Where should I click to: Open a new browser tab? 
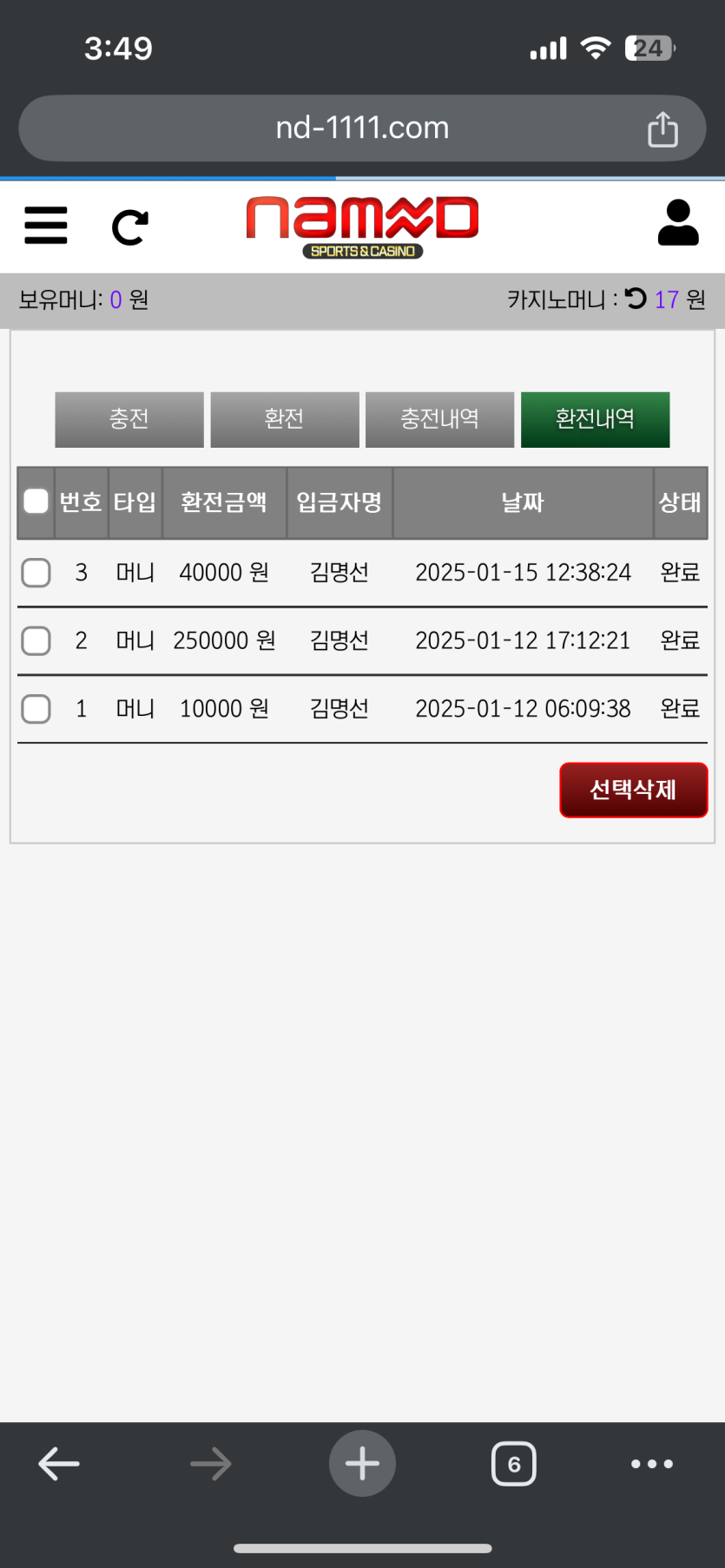coord(362,1464)
